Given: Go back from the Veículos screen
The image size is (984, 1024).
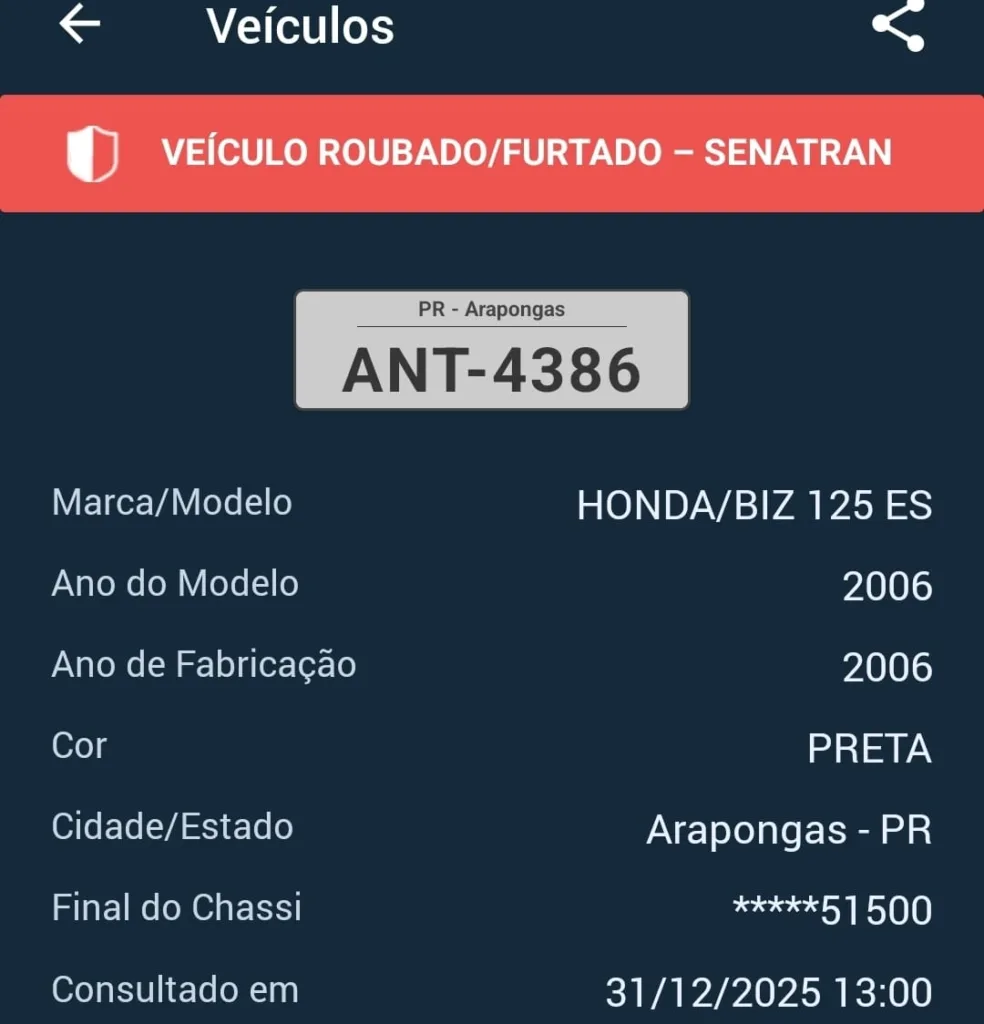Looking at the screenshot, I should pyautogui.click(x=80, y=25).
